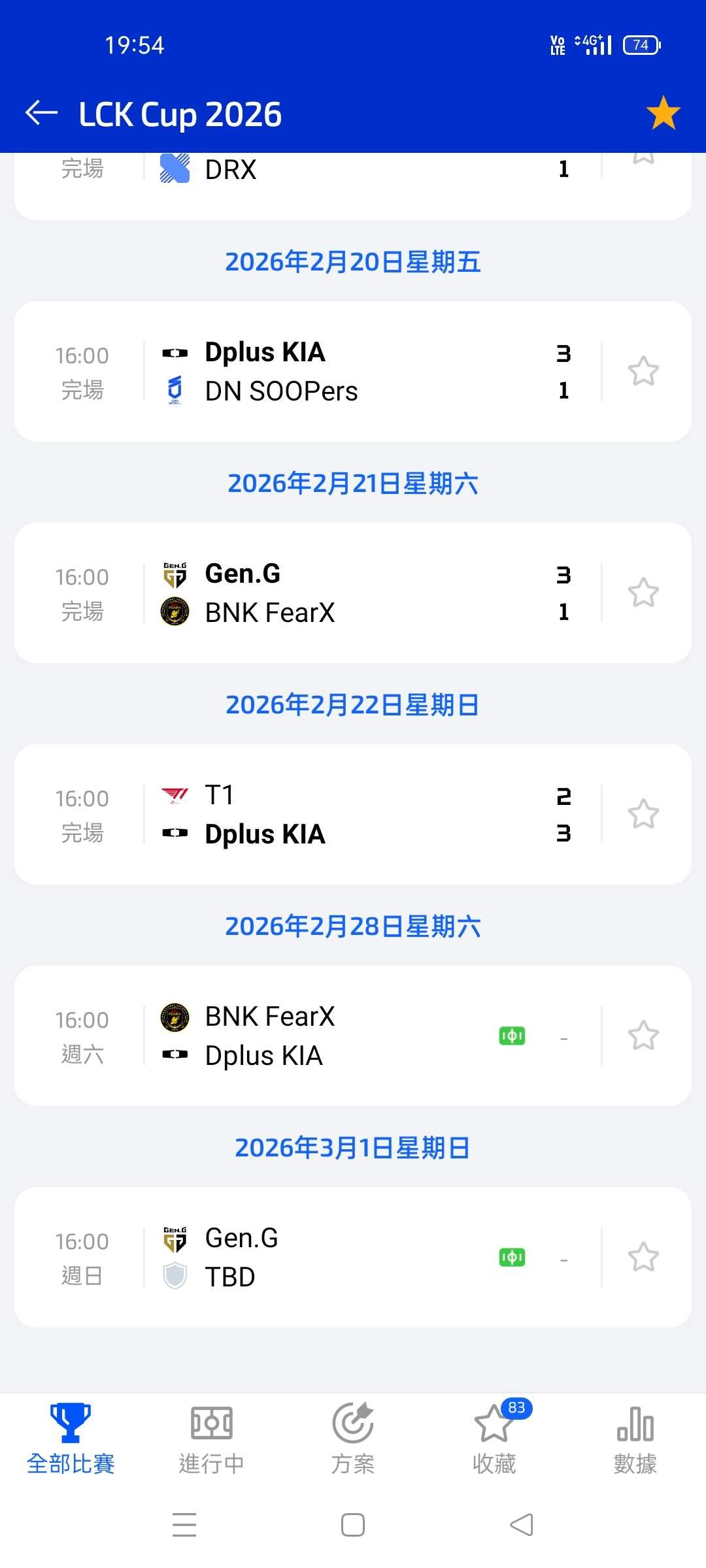View the T1 vs Dplus KIA match details
706x1568 pixels.
pos(353,814)
